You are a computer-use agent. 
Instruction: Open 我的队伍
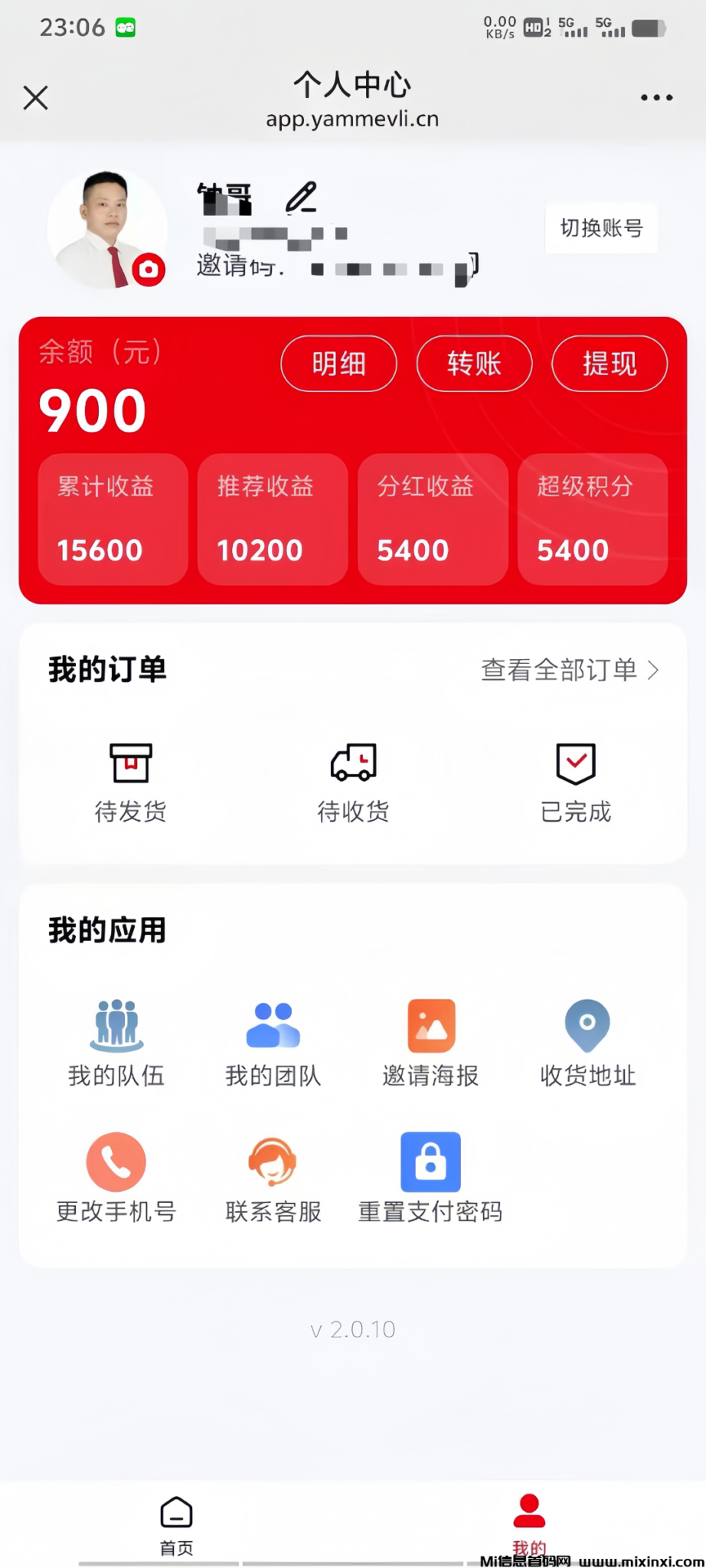click(116, 1043)
